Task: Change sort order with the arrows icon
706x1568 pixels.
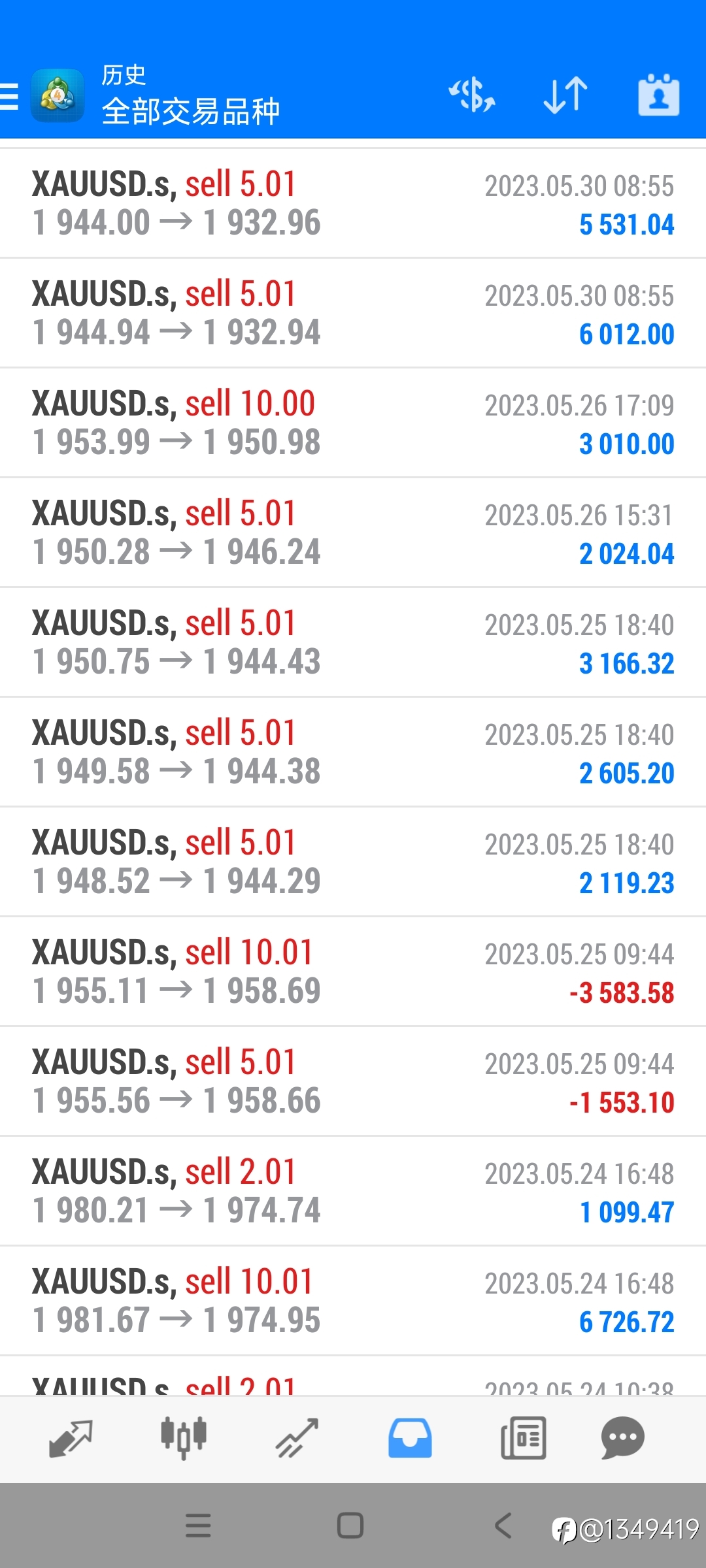Action: tap(565, 95)
